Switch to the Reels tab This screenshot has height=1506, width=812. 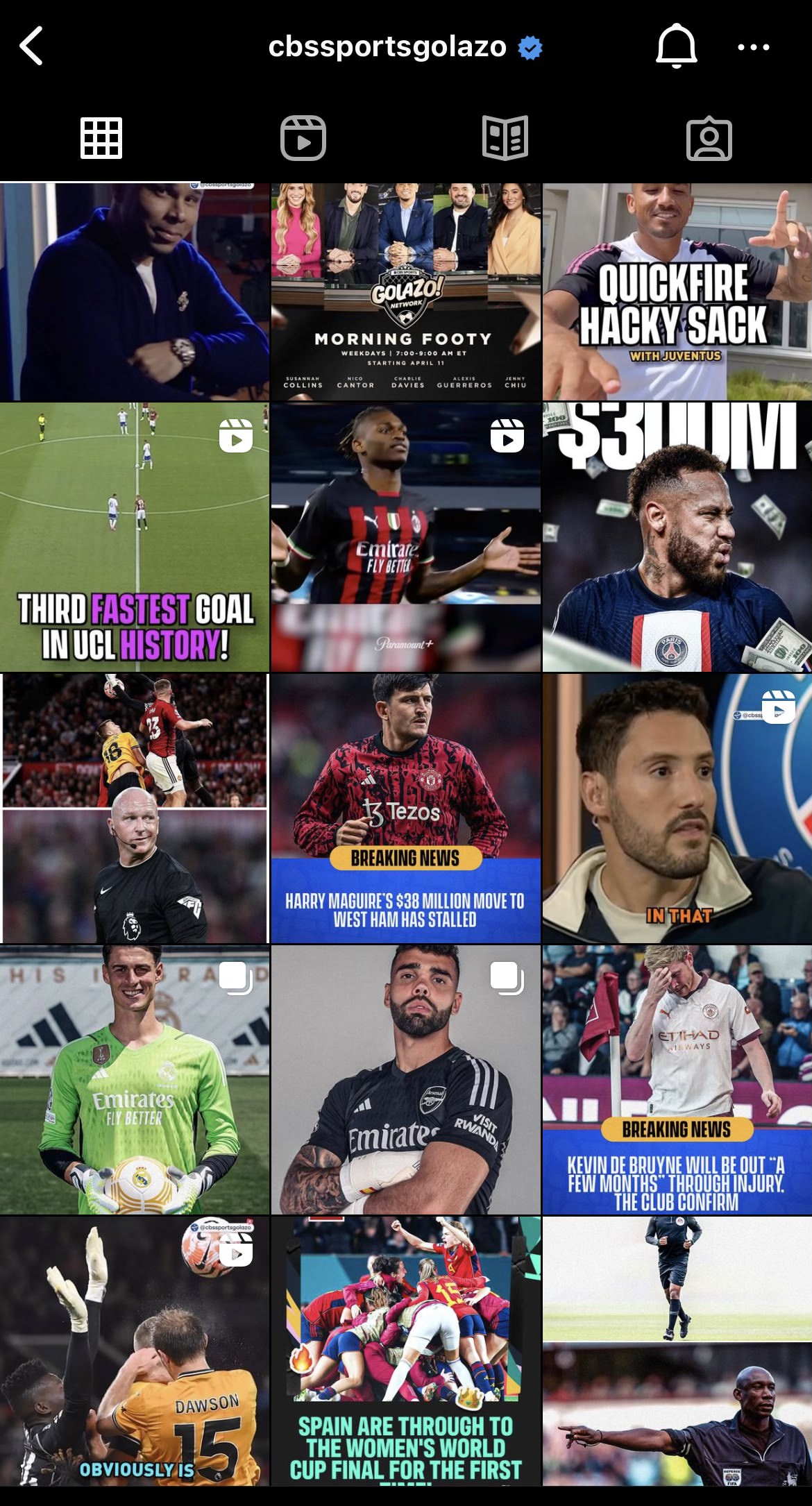[x=303, y=138]
